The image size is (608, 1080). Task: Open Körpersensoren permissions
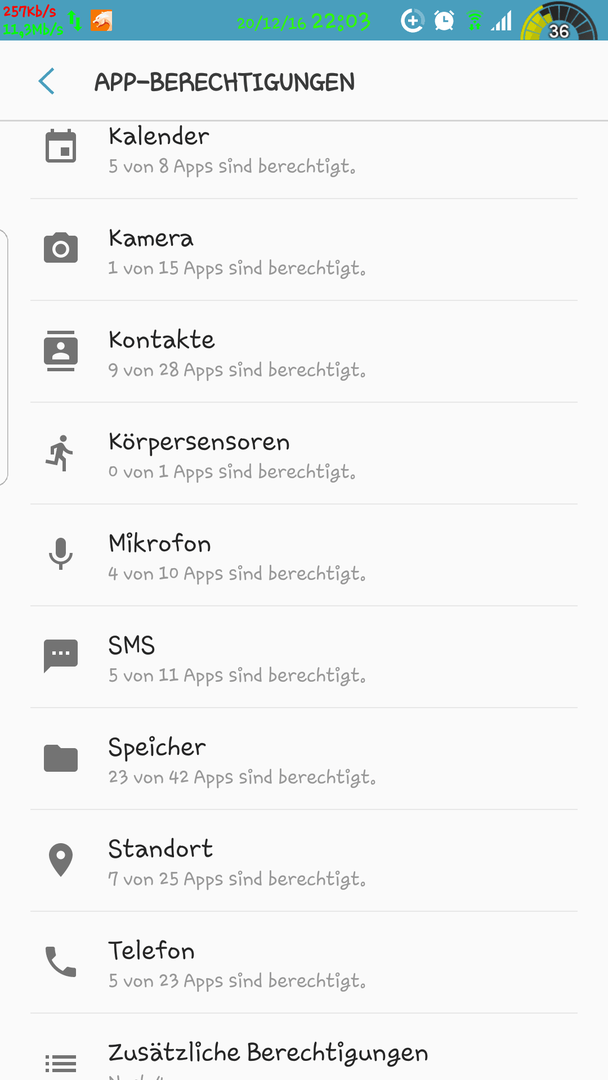click(x=304, y=453)
